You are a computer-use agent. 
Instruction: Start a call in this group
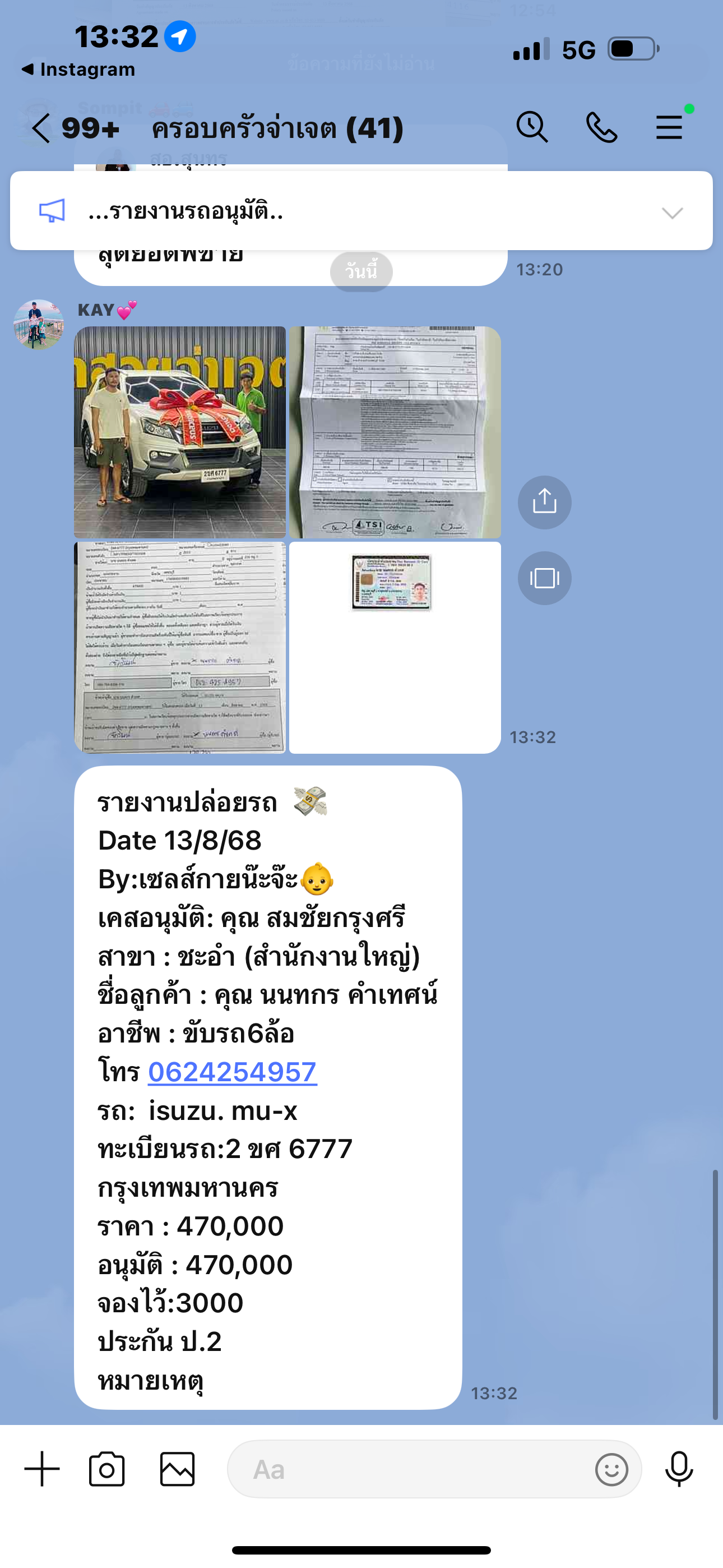click(x=601, y=127)
